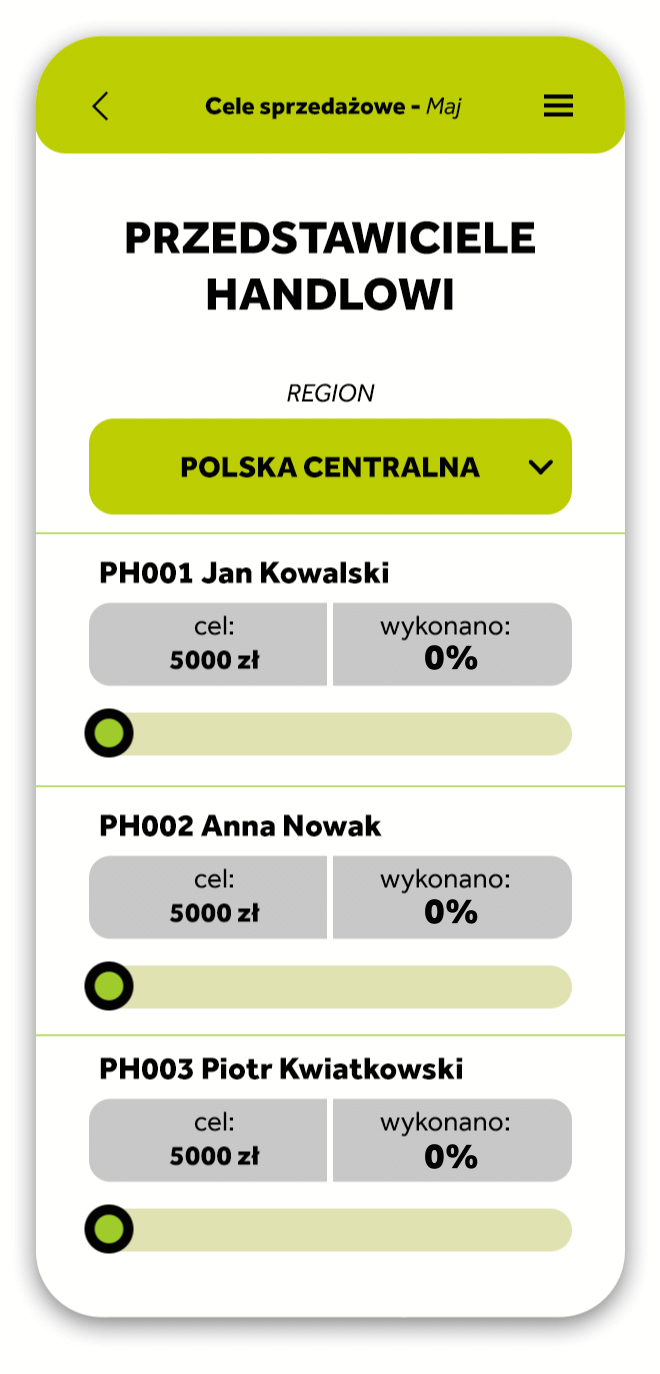This screenshot has width=660, height=1374.
Task: Expand the Polska Centralna region dropdown
Action: coord(330,466)
